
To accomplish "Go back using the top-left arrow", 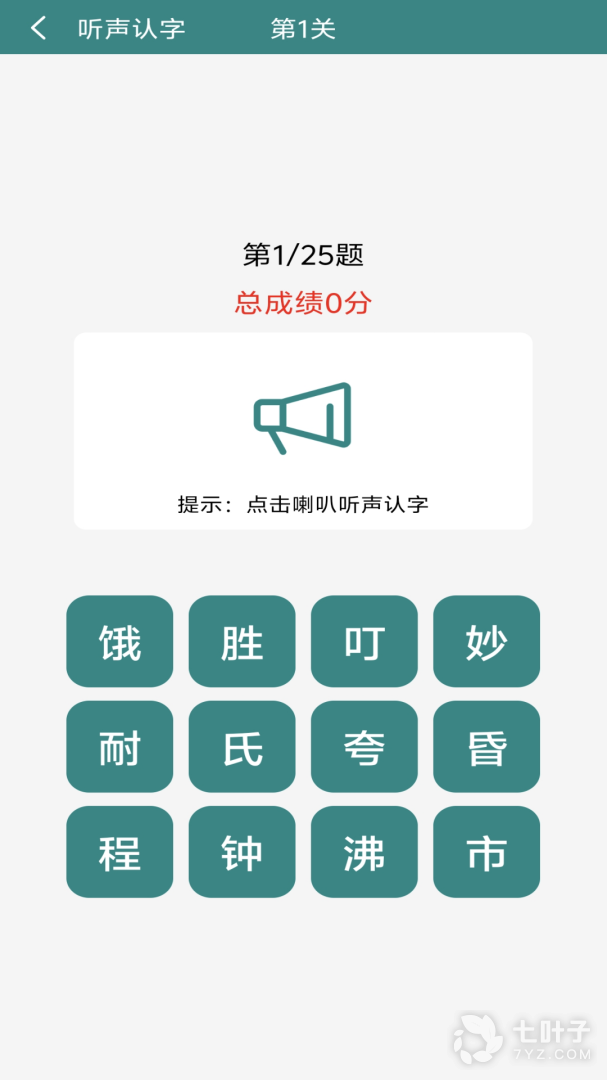I will coord(39,28).
